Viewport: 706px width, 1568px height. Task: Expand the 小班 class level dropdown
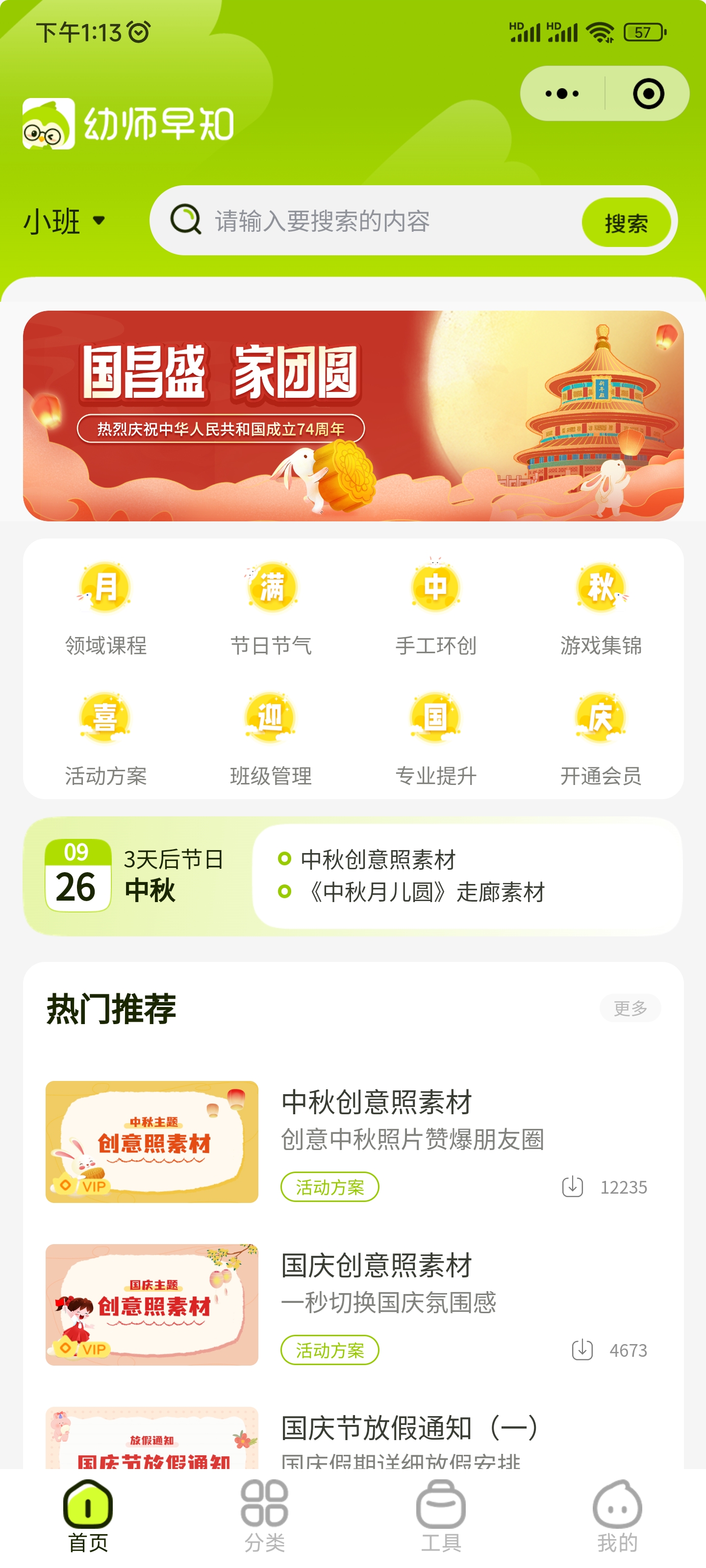65,220
